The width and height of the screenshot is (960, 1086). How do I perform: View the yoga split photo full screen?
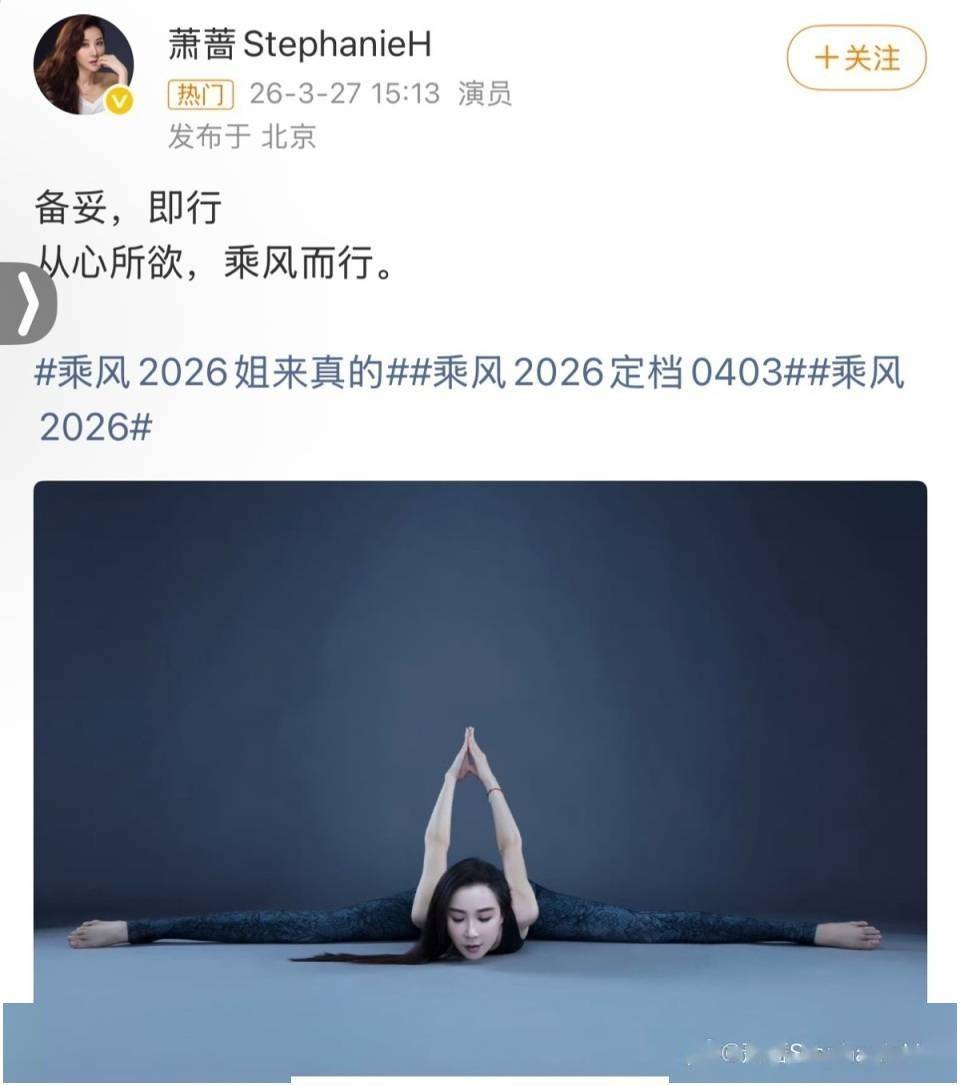[480, 740]
